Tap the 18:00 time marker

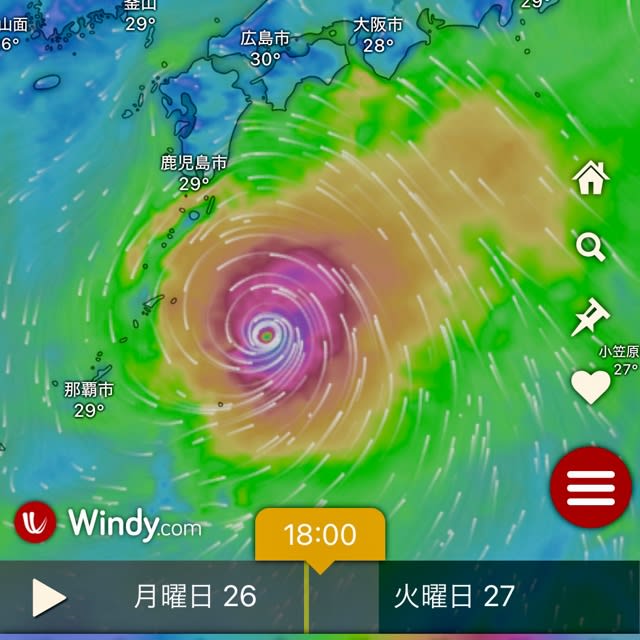click(x=320, y=535)
